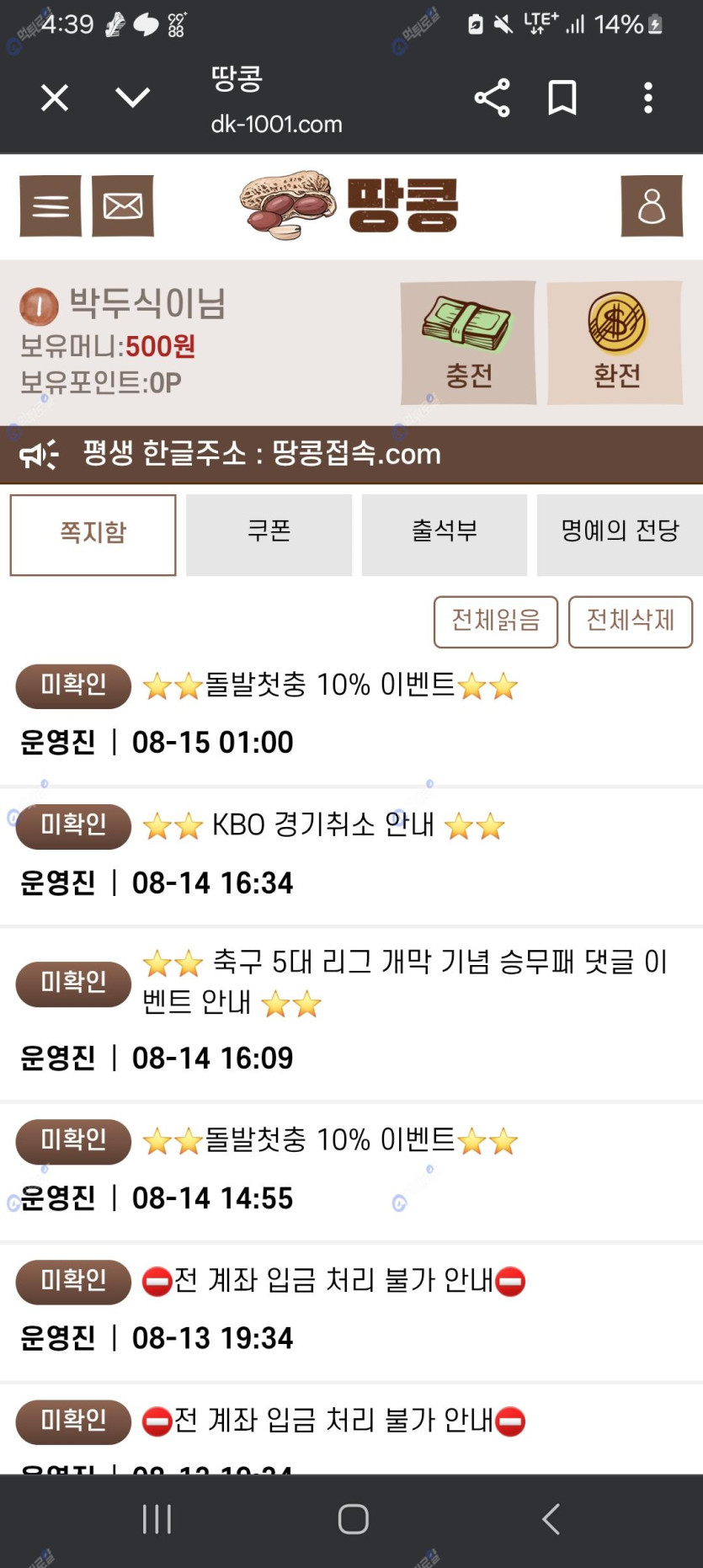This screenshot has width=703, height=1568.
Task: Mark all messages read with 전체읽음
Action: coord(495,621)
